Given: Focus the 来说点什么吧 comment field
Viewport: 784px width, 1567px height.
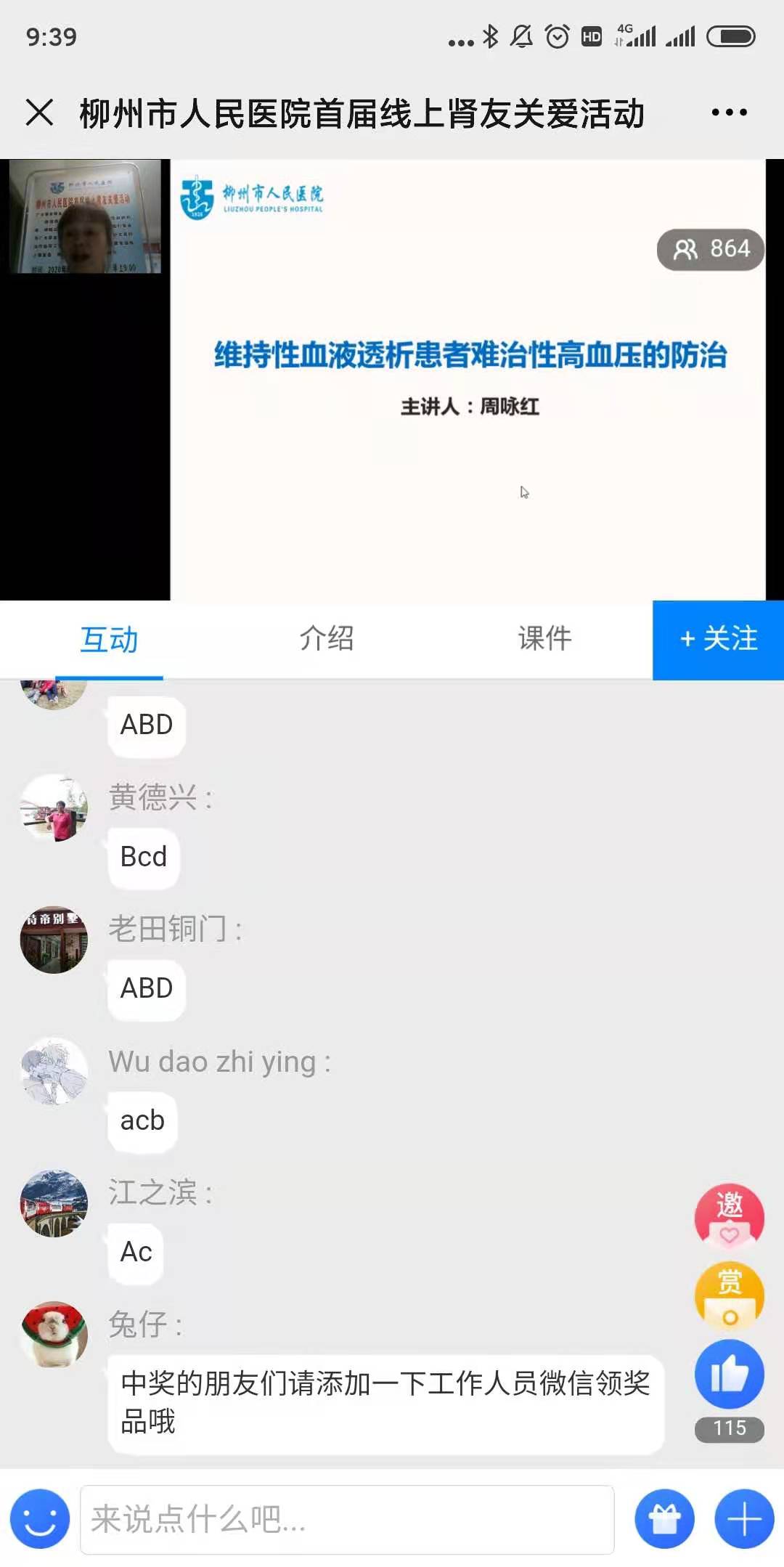Looking at the screenshot, I should 347,1519.
